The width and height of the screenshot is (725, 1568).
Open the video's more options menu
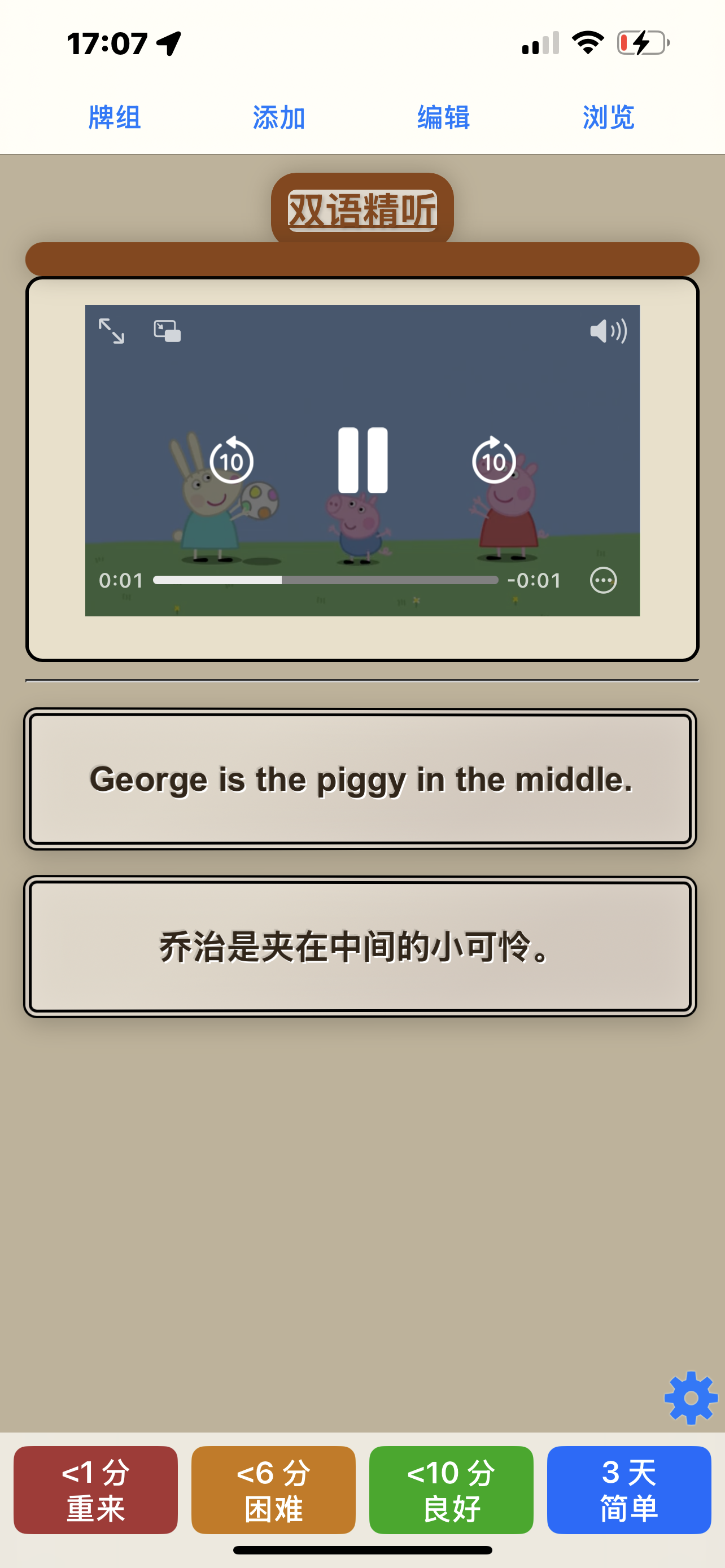603,580
